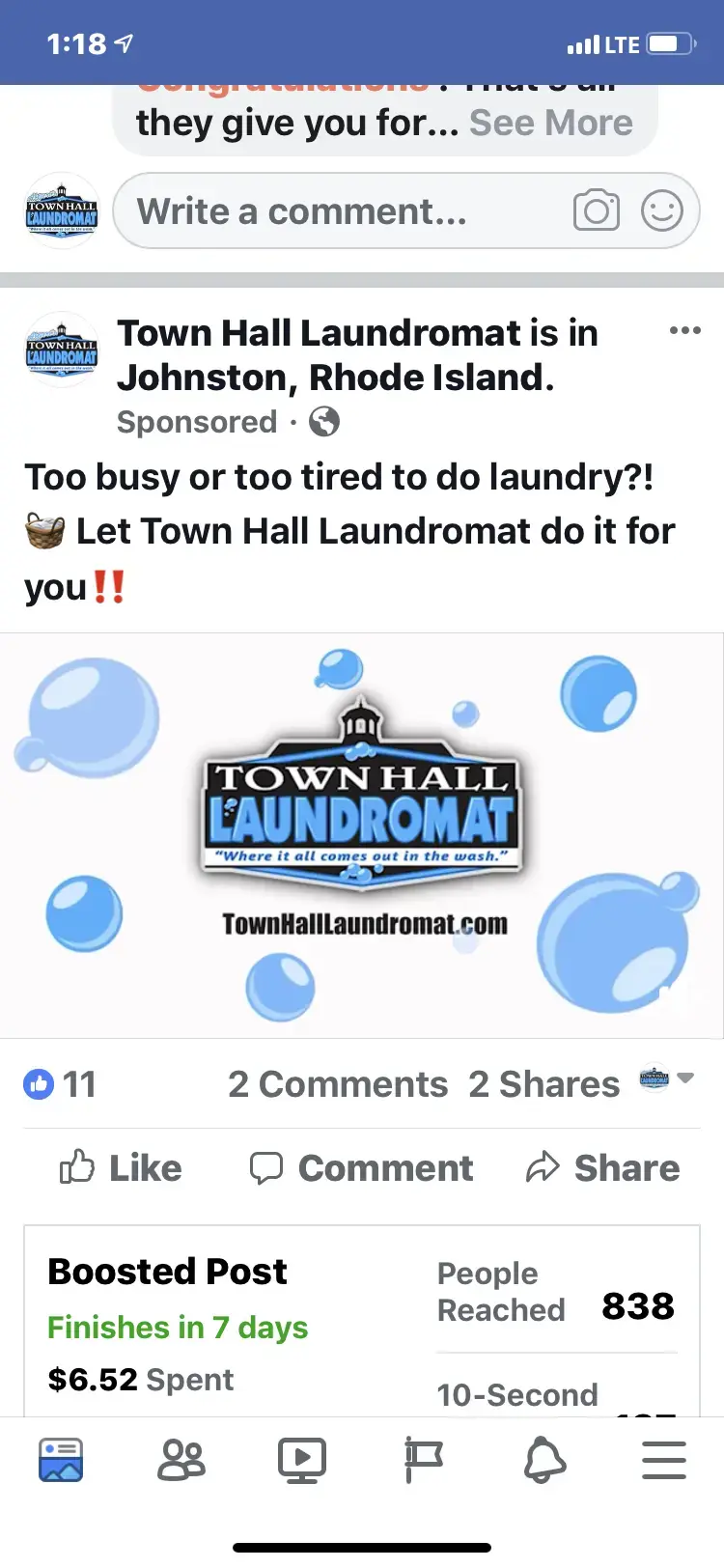Open the emoji picker in comment box
724x1568 pixels.
(662, 210)
